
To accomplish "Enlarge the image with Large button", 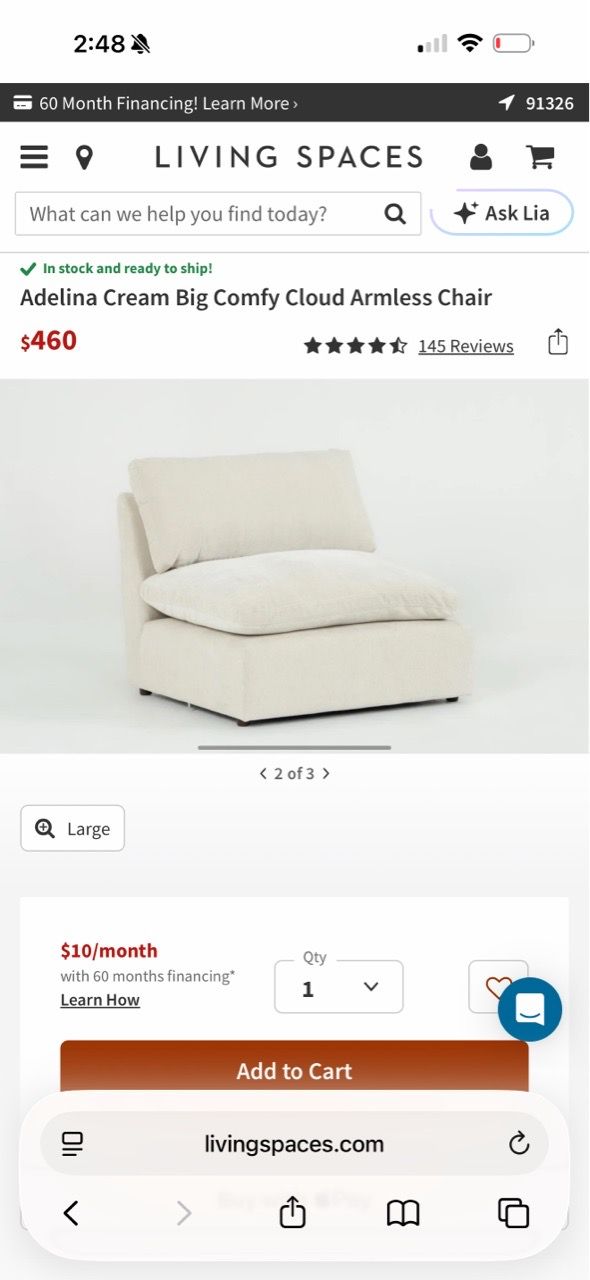I will [x=72, y=828].
